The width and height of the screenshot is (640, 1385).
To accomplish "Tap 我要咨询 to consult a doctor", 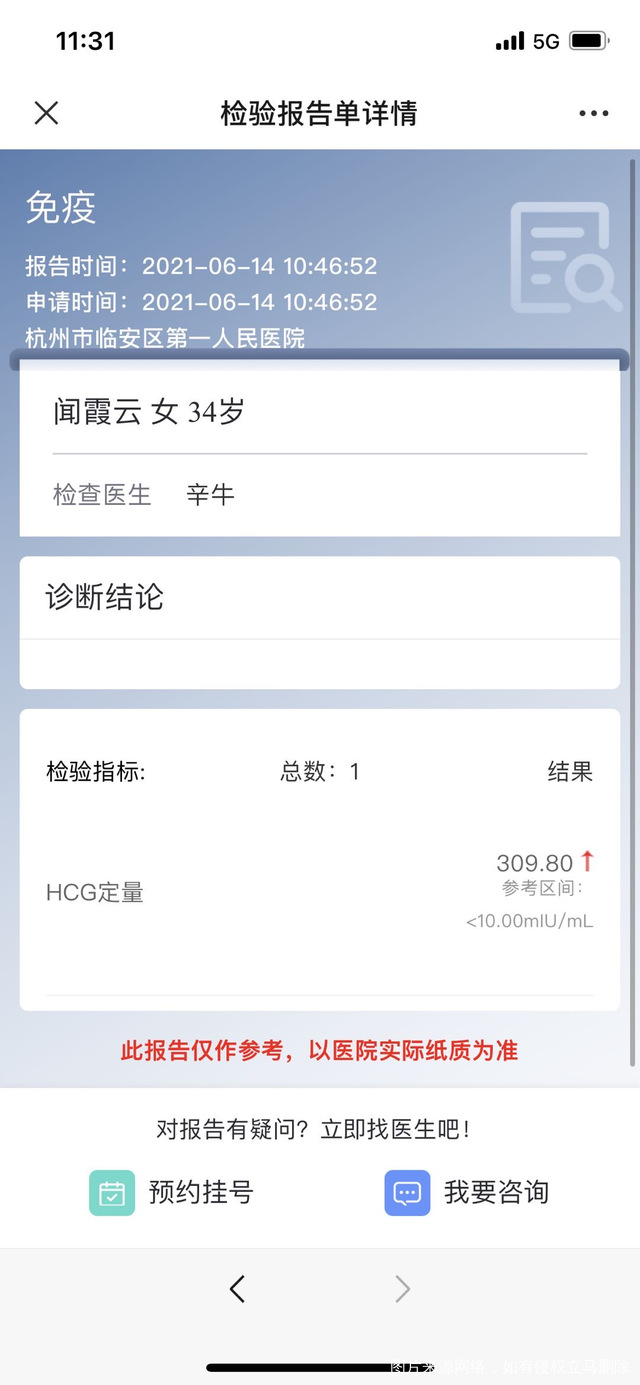I will point(467,1192).
